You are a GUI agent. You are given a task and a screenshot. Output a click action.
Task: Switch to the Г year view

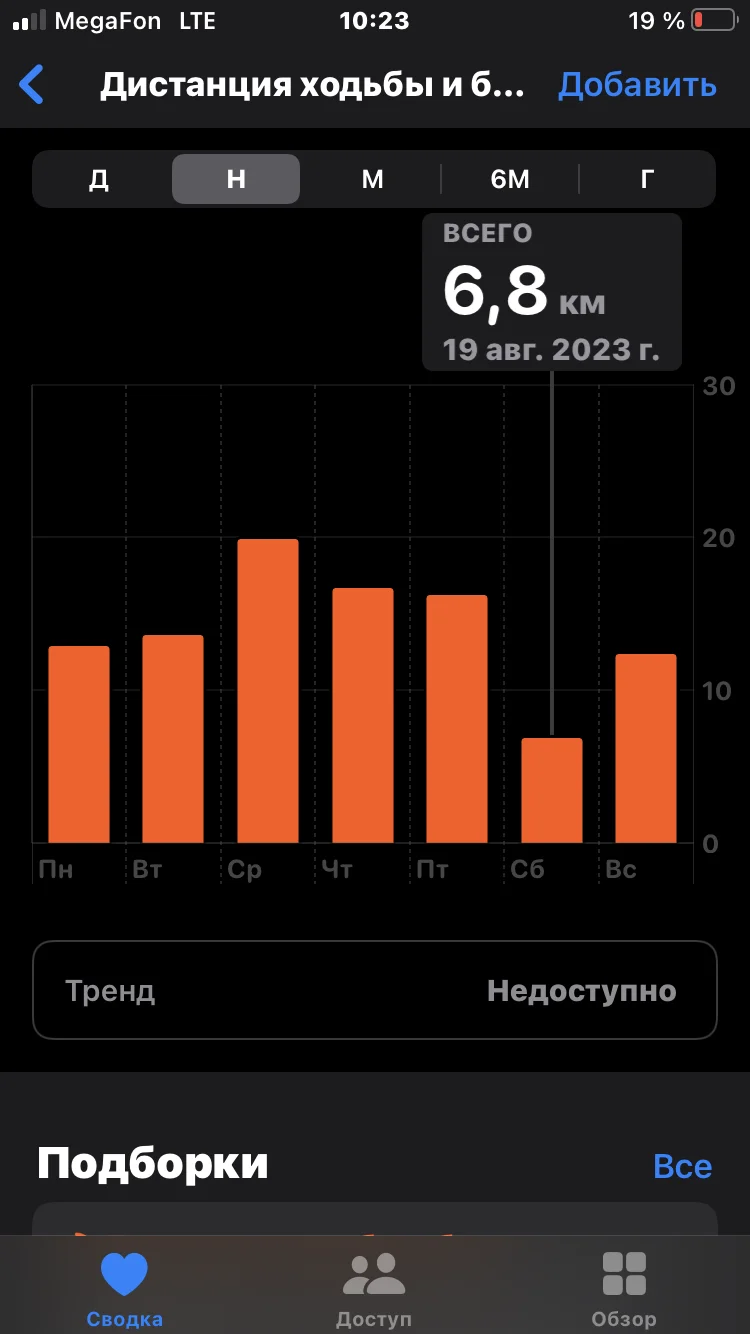tap(647, 179)
